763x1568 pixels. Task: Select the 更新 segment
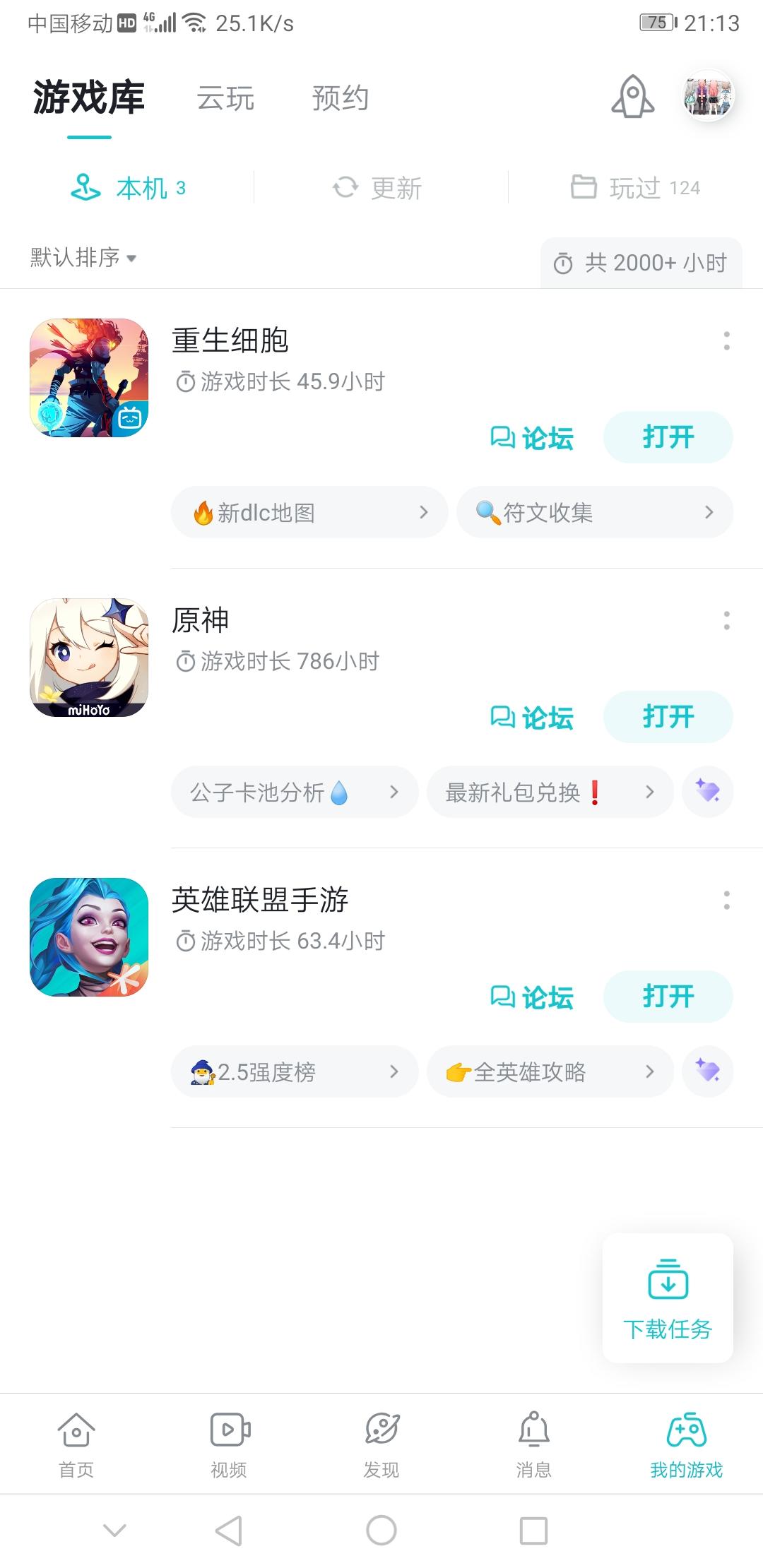[x=378, y=188]
